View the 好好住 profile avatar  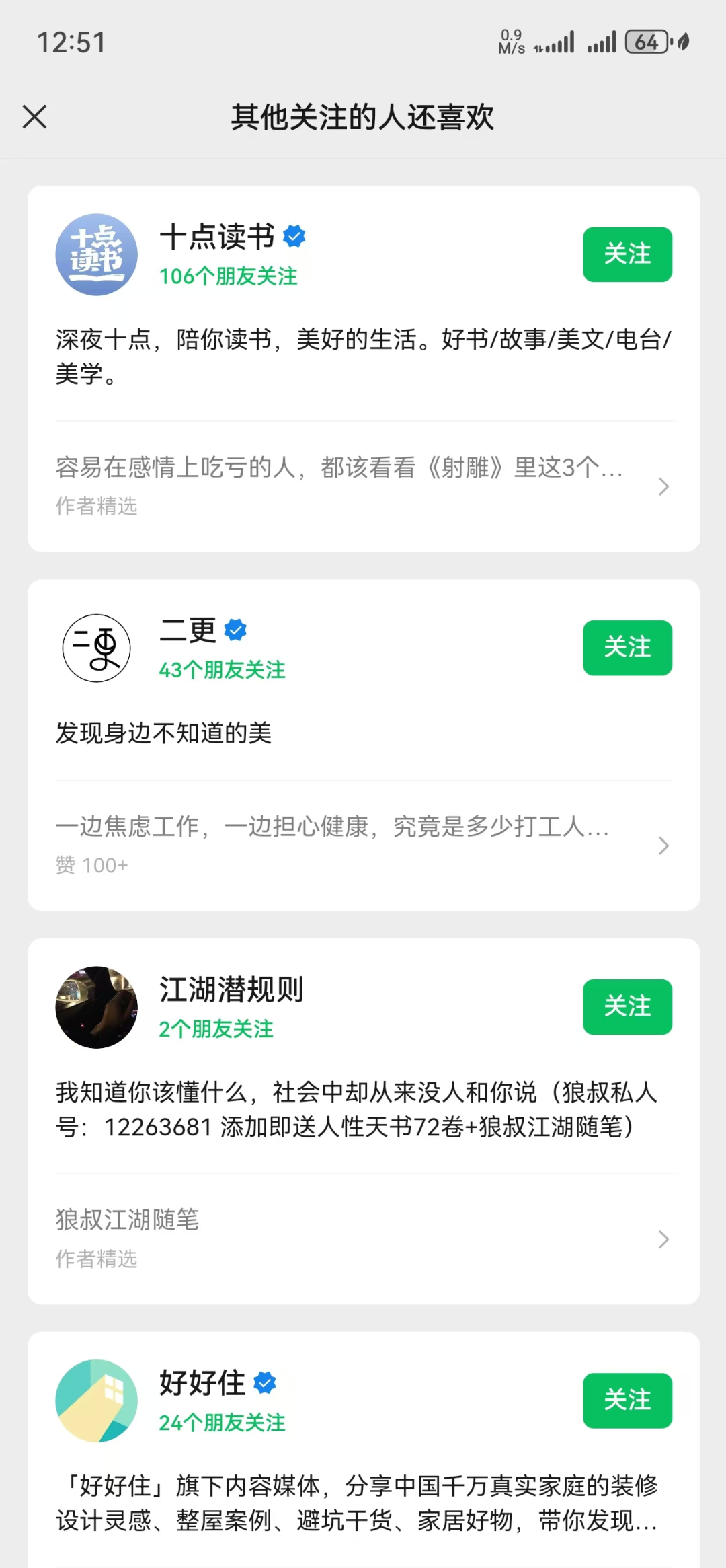coord(97,1401)
